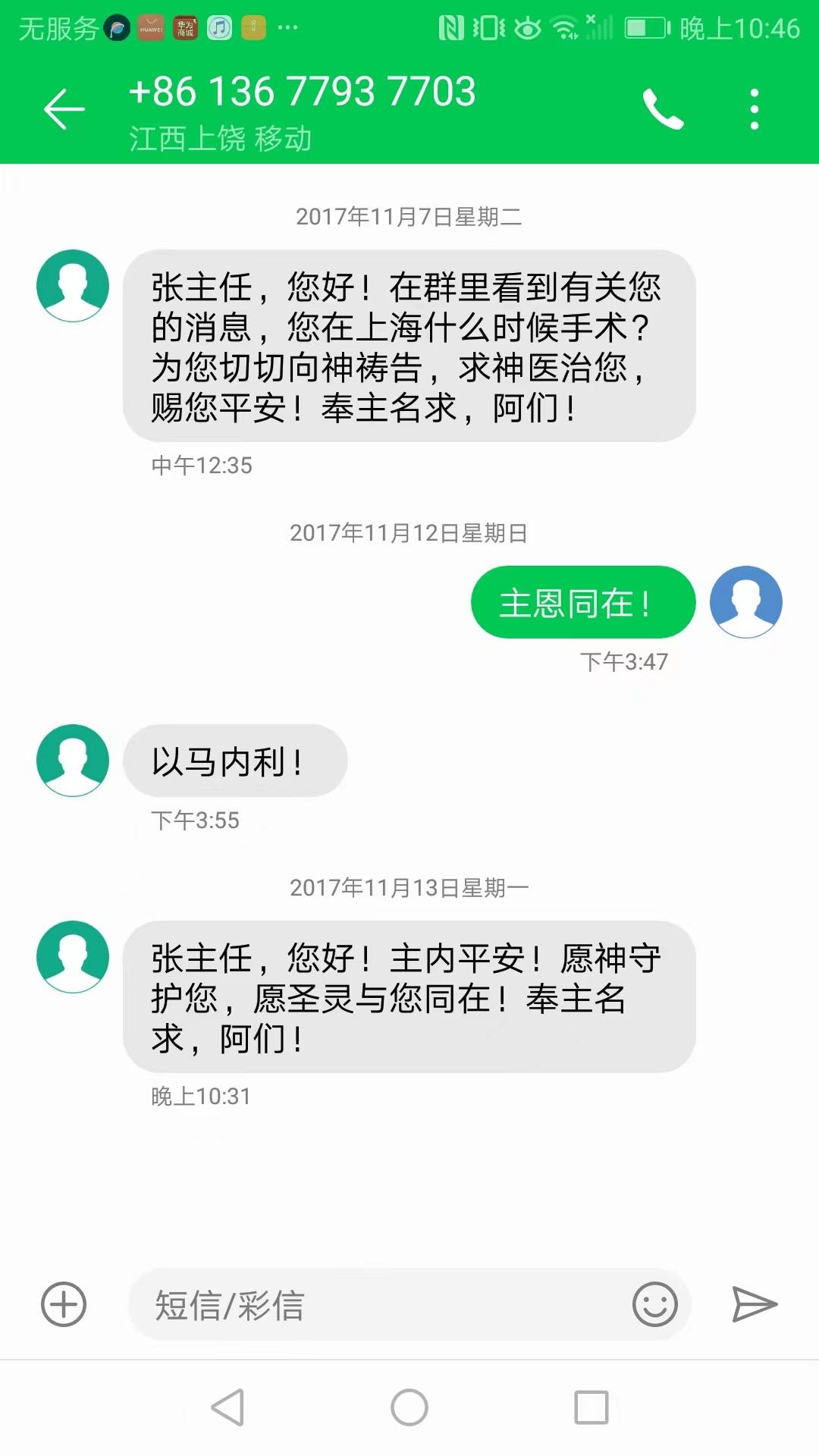Viewport: 819px width, 1456px height.
Task: Select the '以马内利!' message bubble
Action: click(235, 760)
